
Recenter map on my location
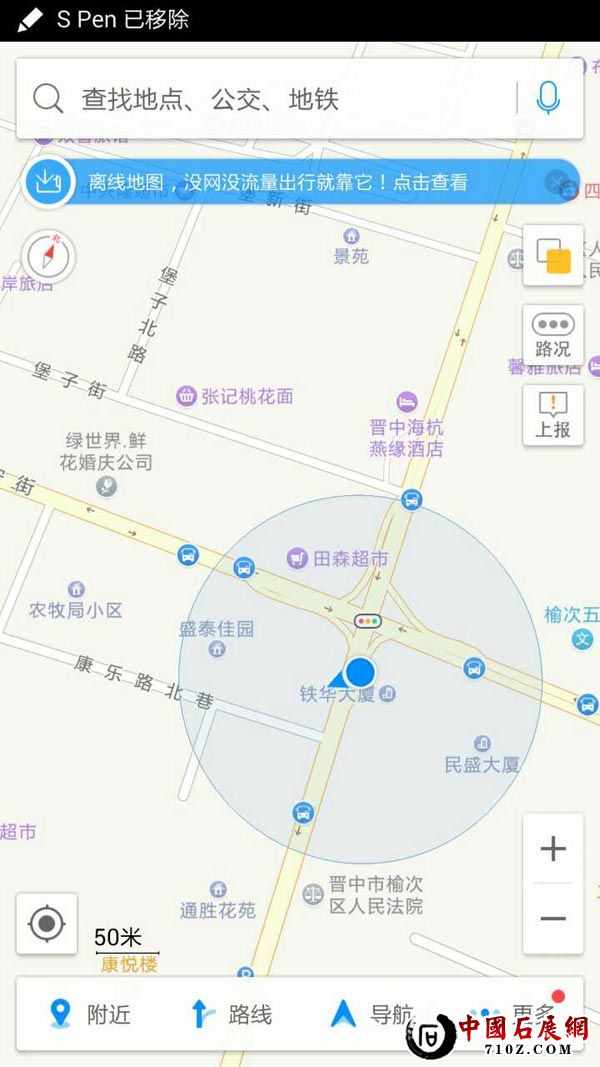point(47,923)
